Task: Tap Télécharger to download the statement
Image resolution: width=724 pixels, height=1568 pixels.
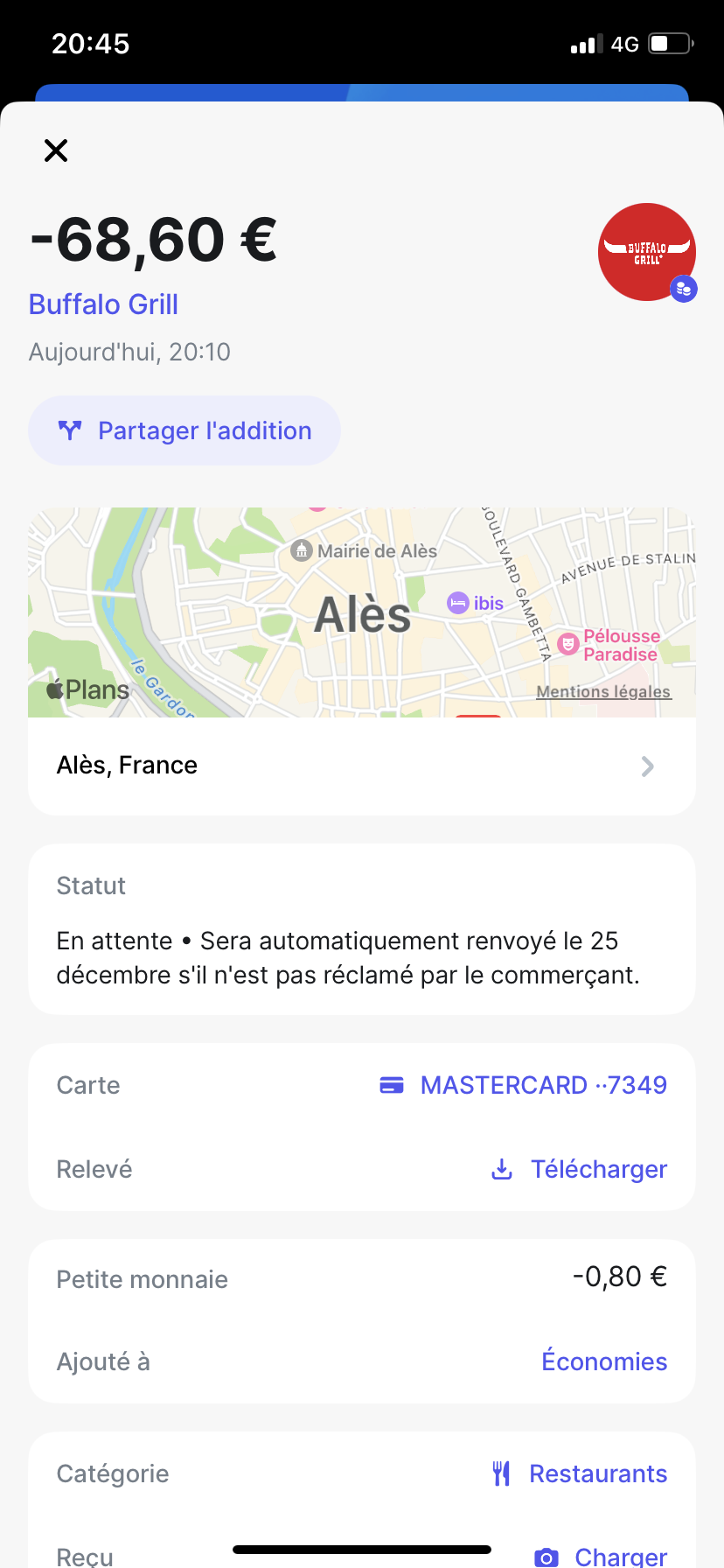Action: (580, 1169)
